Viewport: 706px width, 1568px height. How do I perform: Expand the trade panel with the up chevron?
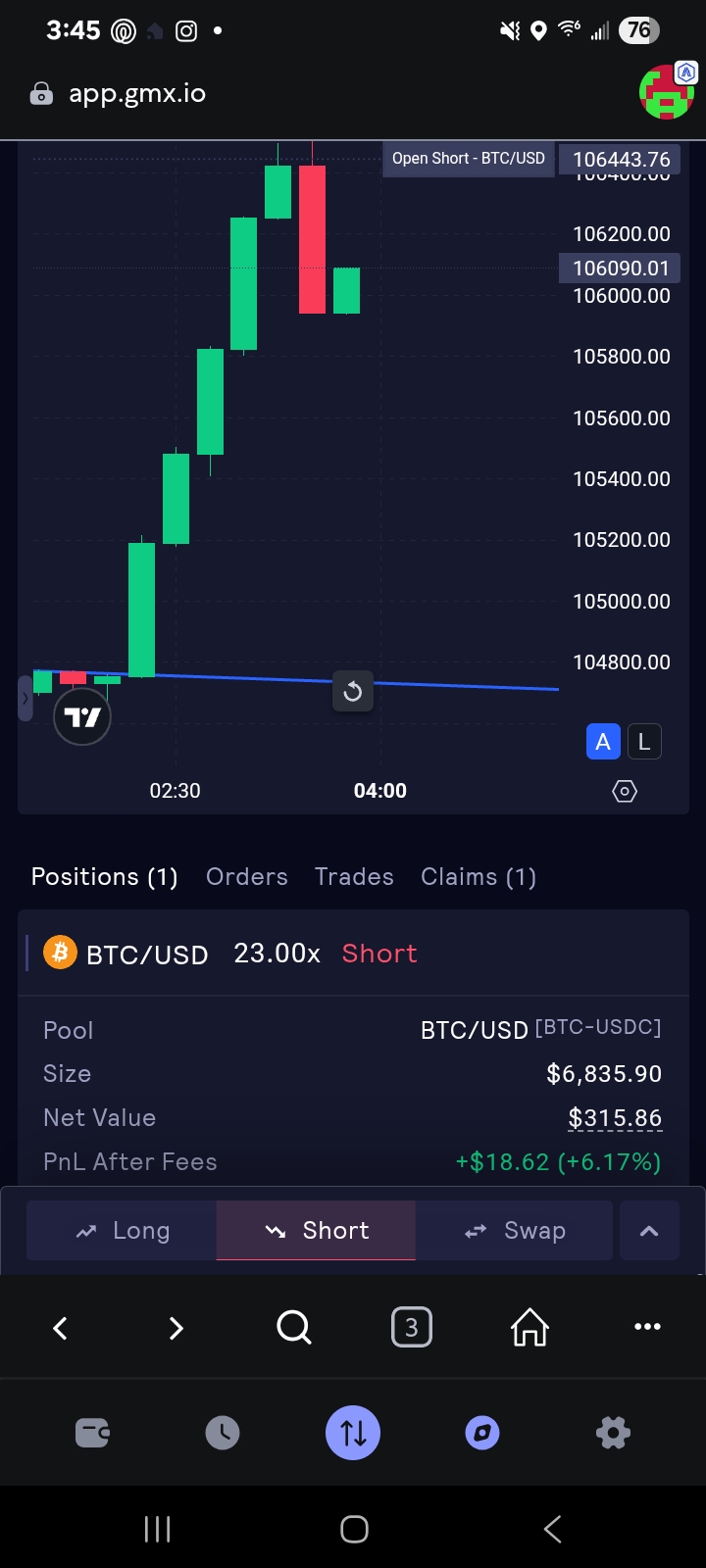pos(649,1231)
